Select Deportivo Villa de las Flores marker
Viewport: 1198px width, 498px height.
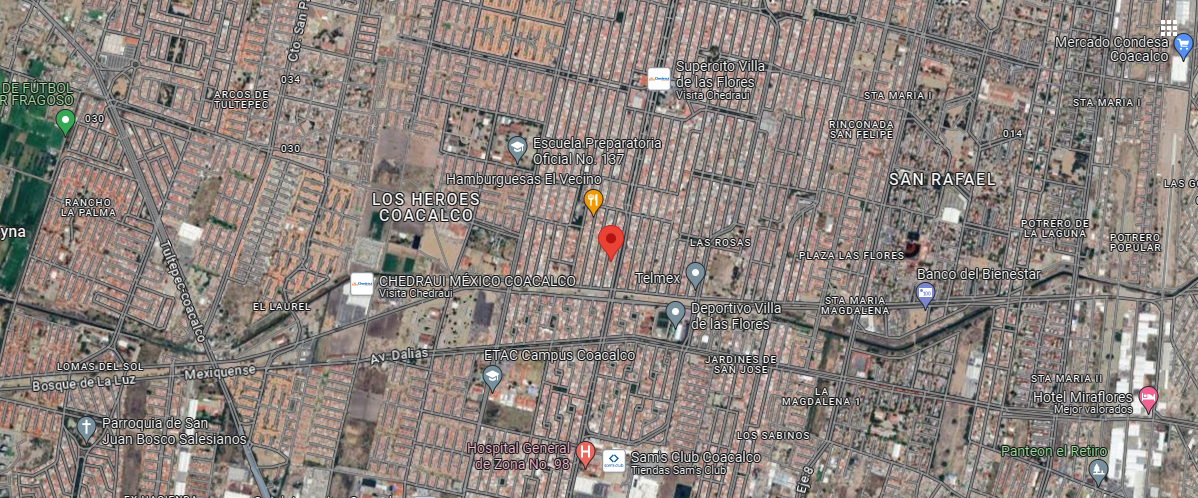point(675,313)
